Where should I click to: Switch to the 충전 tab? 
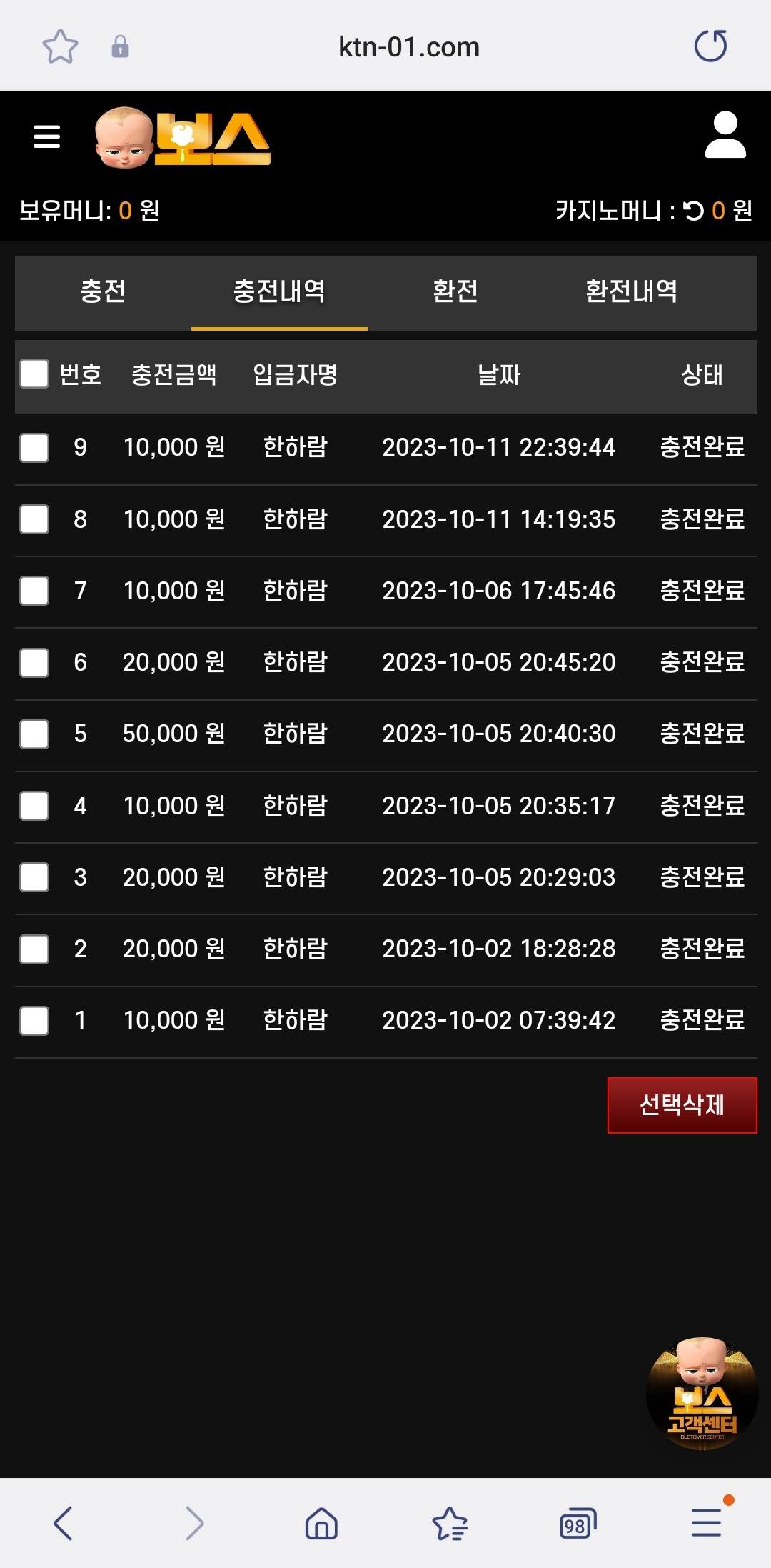click(x=103, y=291)
